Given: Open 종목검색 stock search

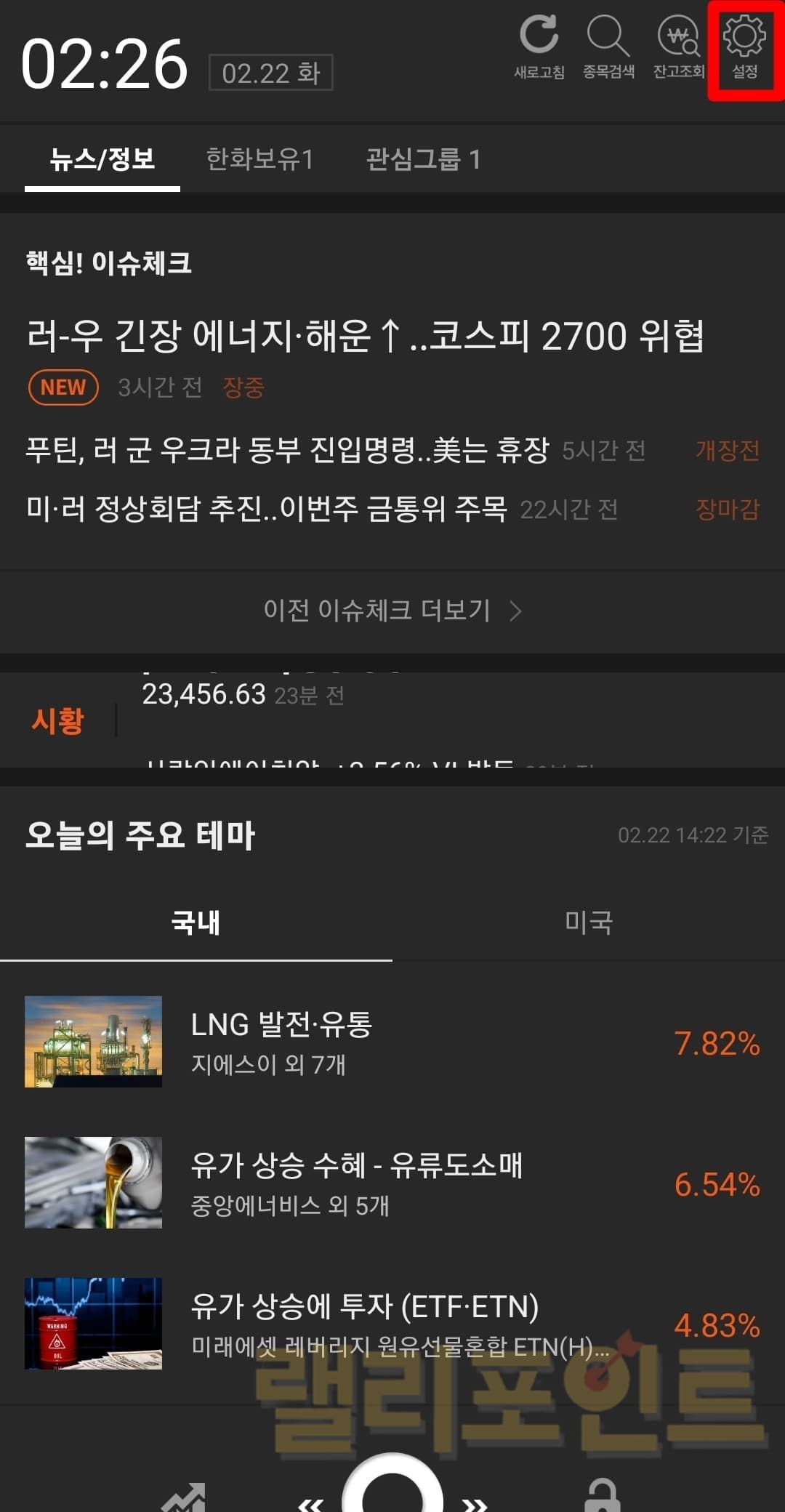Looking at the screenshot, I should point(608,47).
